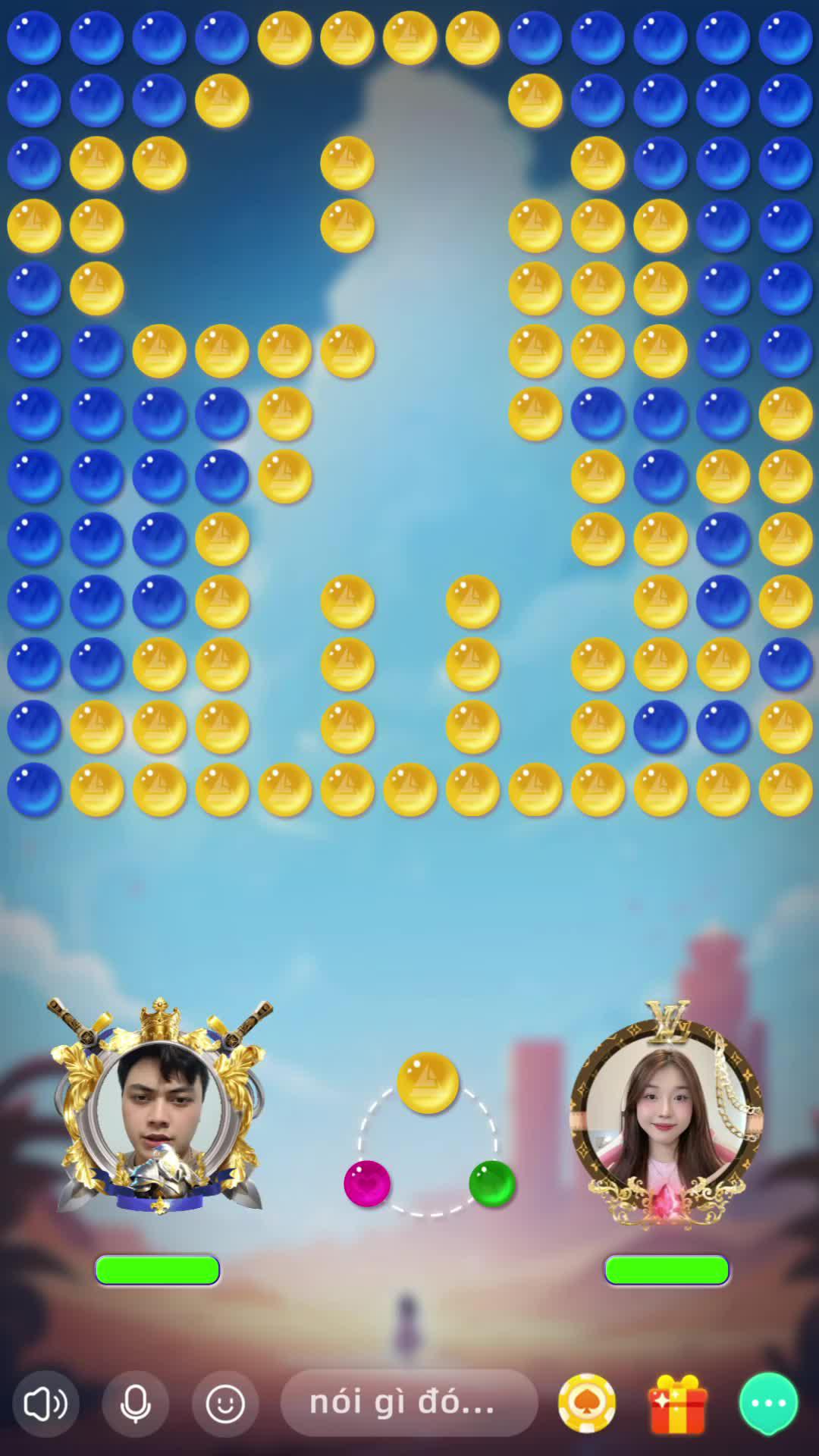Tap the yellow bubble ready to shoot
Screen dimensions: 819x1456
tap(428, 1083)
